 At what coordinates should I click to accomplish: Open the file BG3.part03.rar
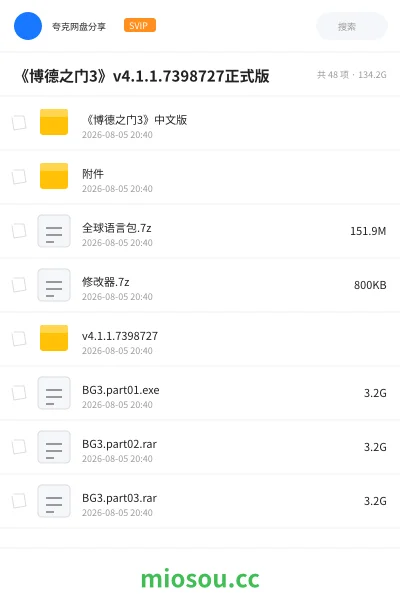200,501
